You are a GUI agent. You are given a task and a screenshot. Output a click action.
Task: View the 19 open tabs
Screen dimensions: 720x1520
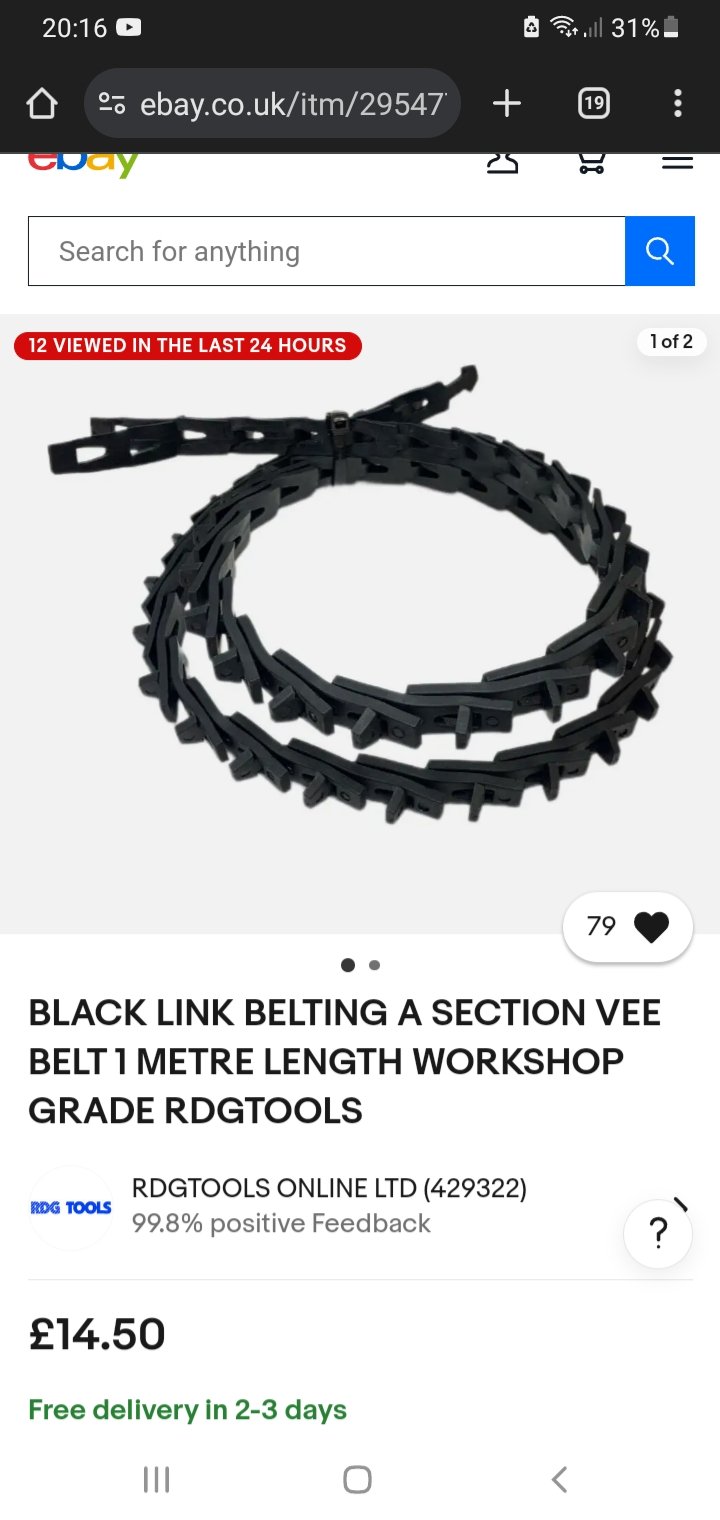click(593, 103)
